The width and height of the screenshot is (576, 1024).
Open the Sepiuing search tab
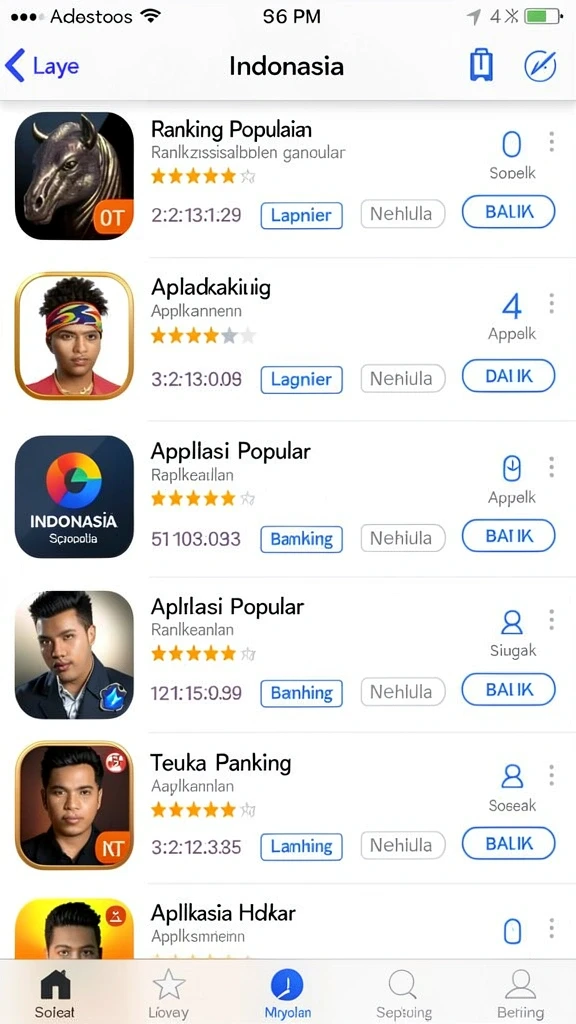pos(404,993)
